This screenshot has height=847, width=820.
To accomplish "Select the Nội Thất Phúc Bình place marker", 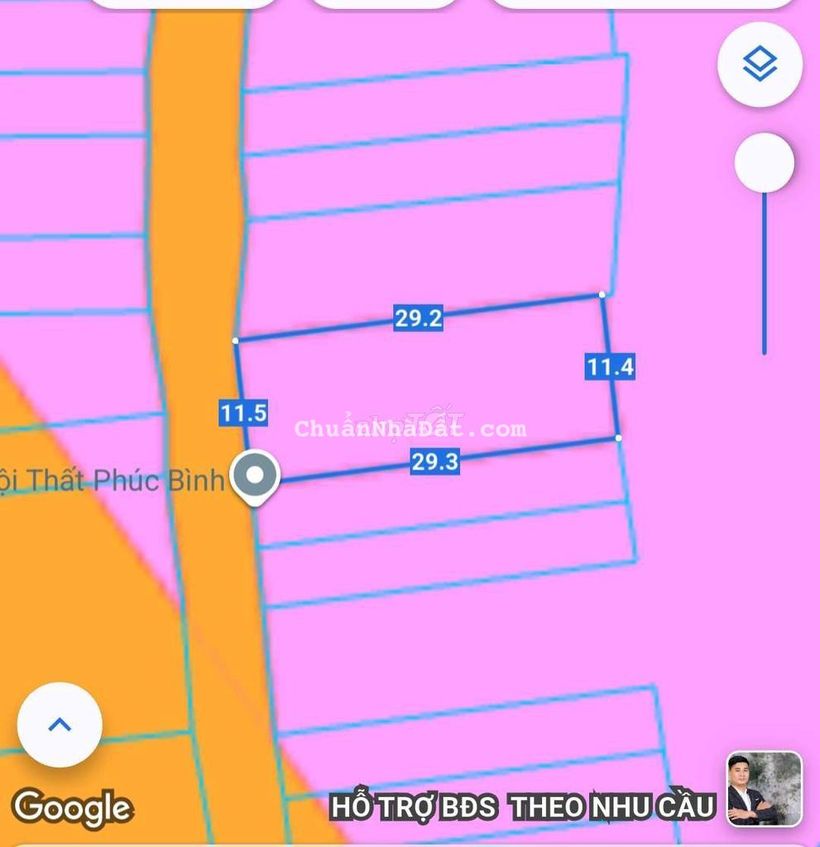I will [x=256, y=476].
